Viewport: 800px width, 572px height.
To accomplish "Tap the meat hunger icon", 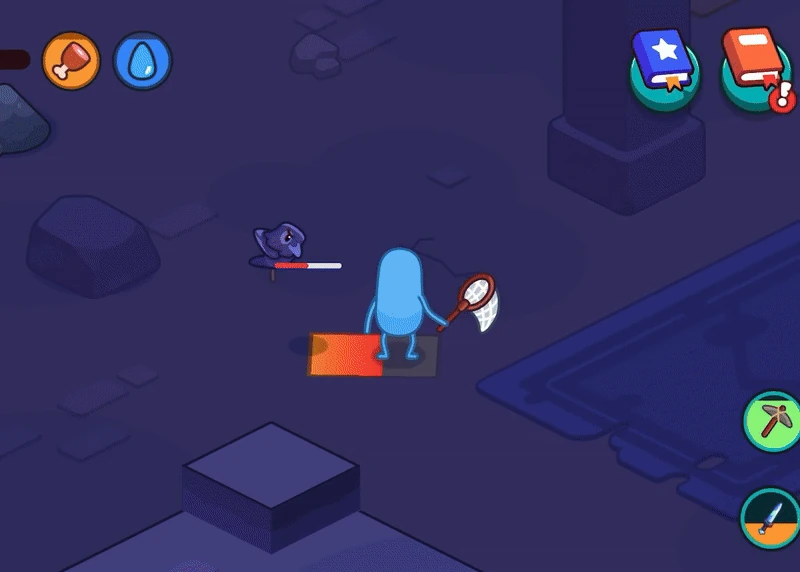I will click(71, 61).
